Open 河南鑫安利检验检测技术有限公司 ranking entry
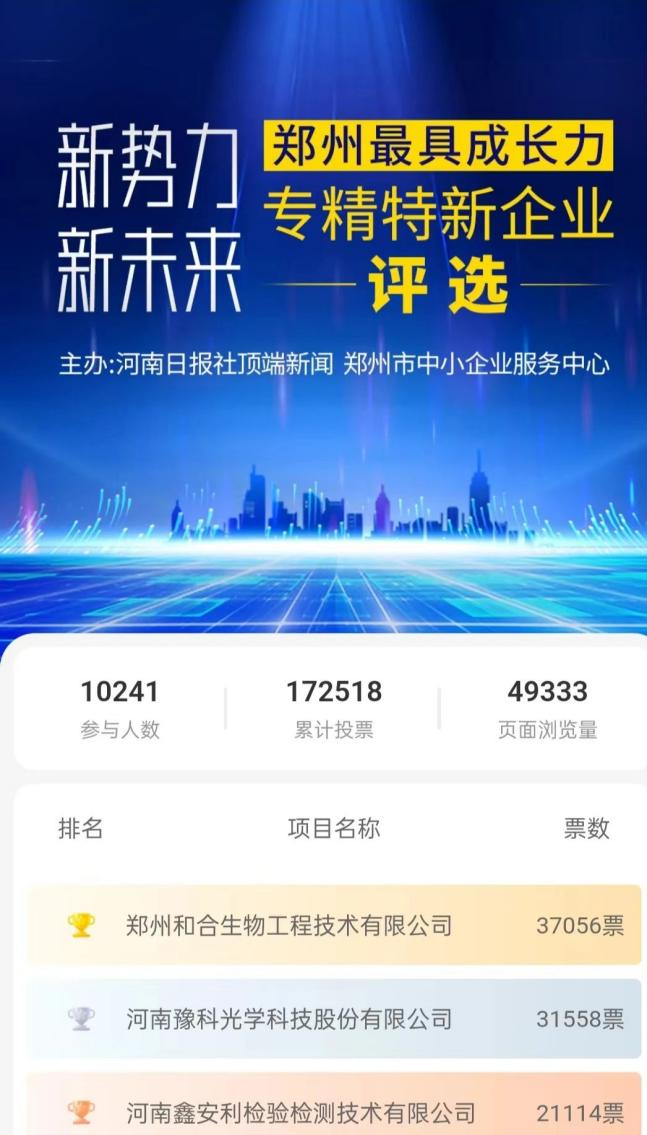 [x=300, y=1111]
